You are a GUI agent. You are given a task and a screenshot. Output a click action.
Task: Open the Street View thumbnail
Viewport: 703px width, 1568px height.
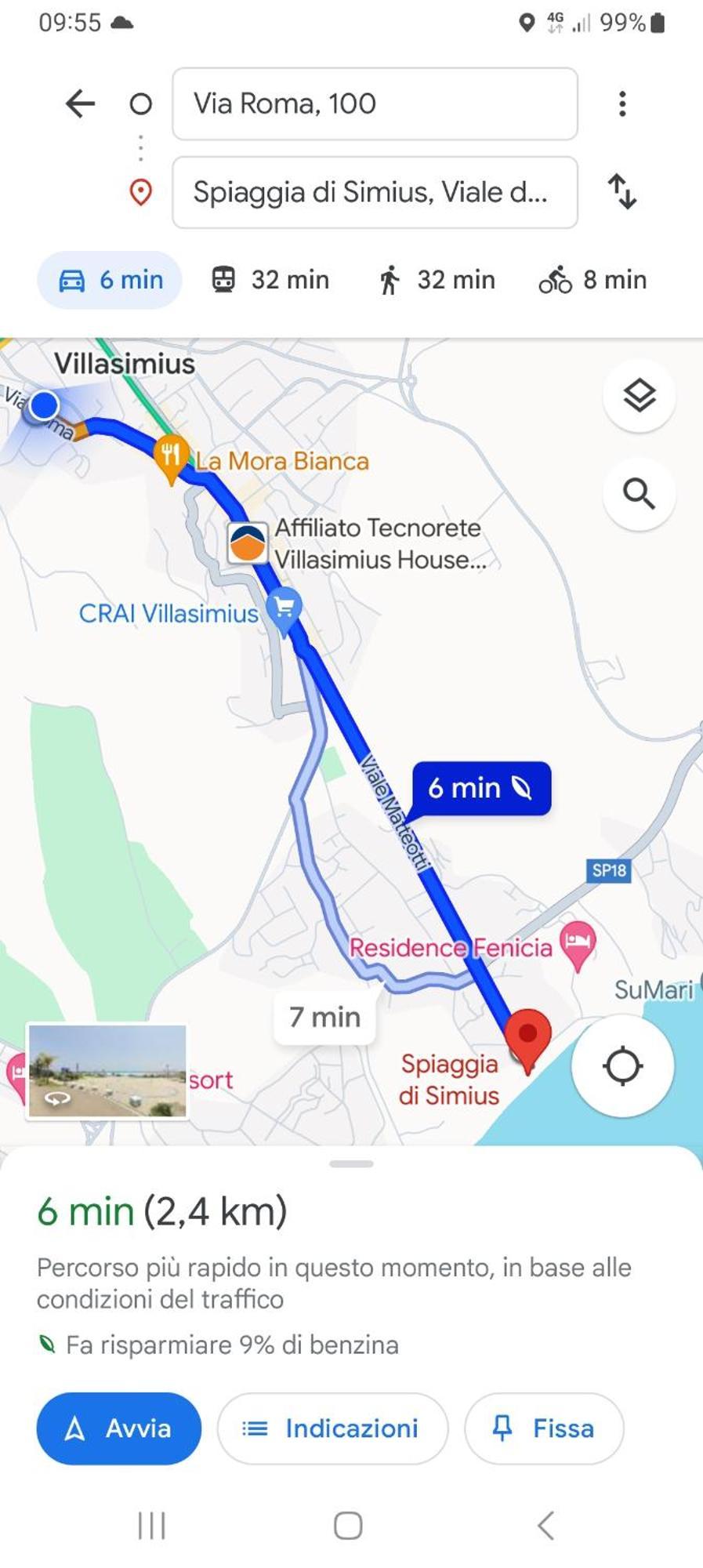coord(107,1070)
